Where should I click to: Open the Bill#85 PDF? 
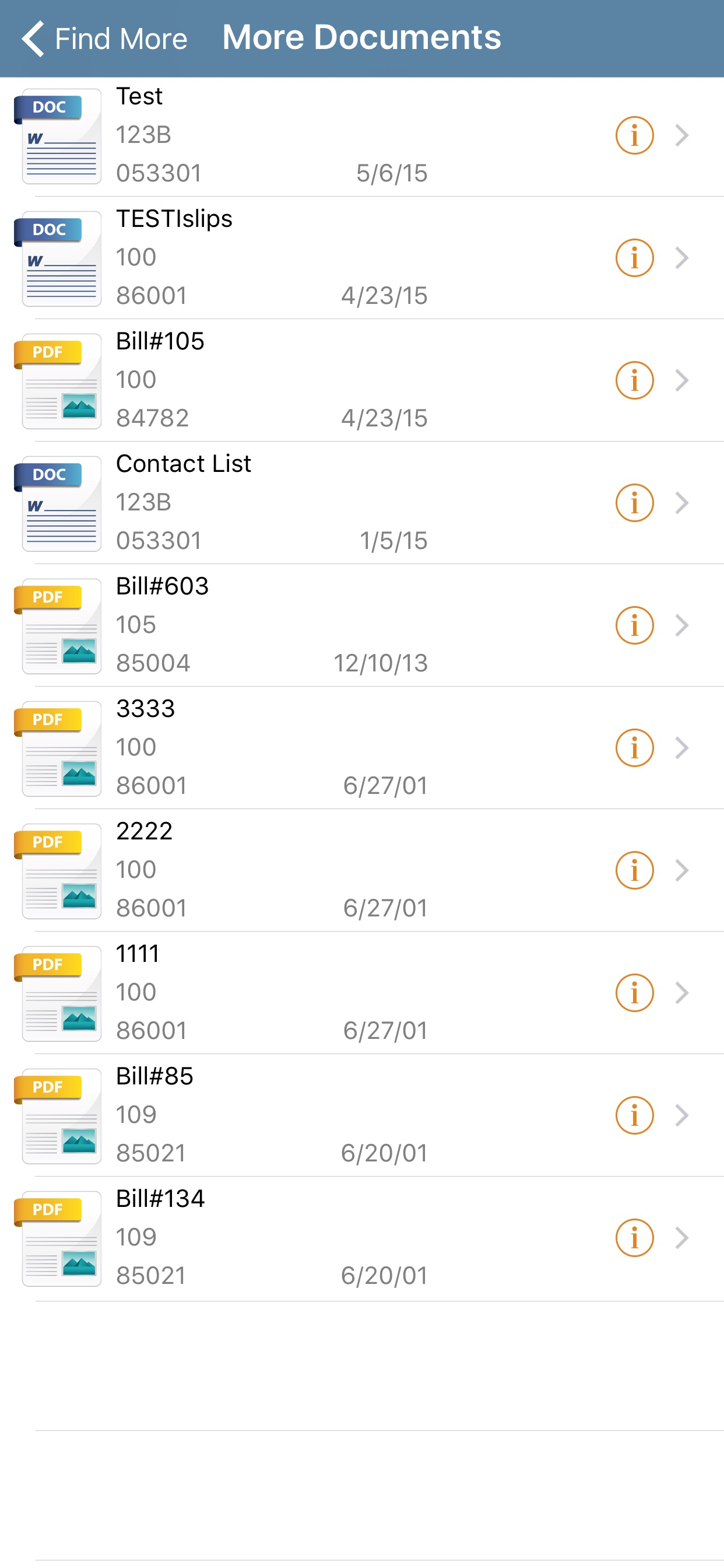pos(362,1115)
